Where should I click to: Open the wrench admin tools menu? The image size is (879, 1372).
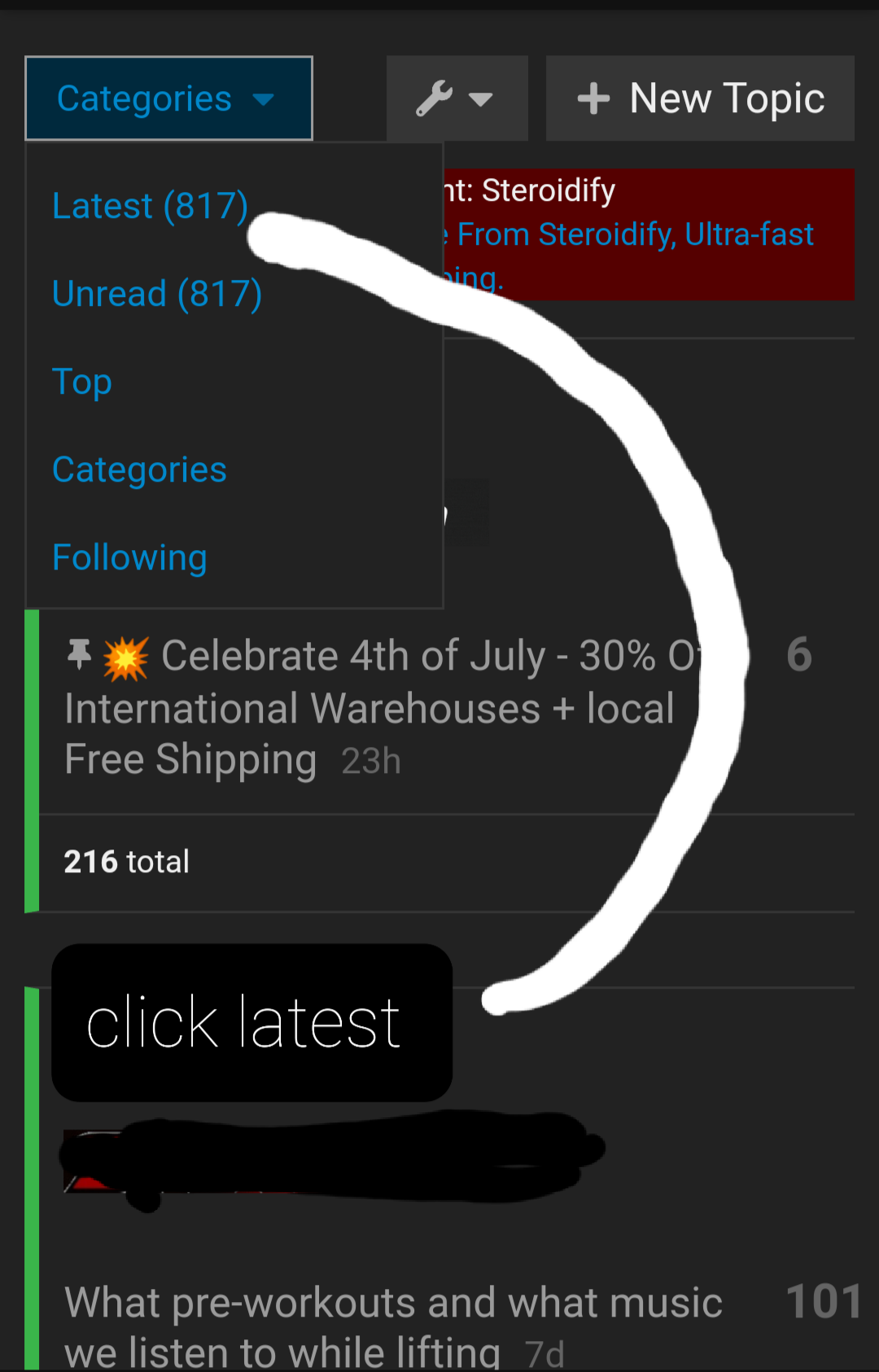(457, 98)
